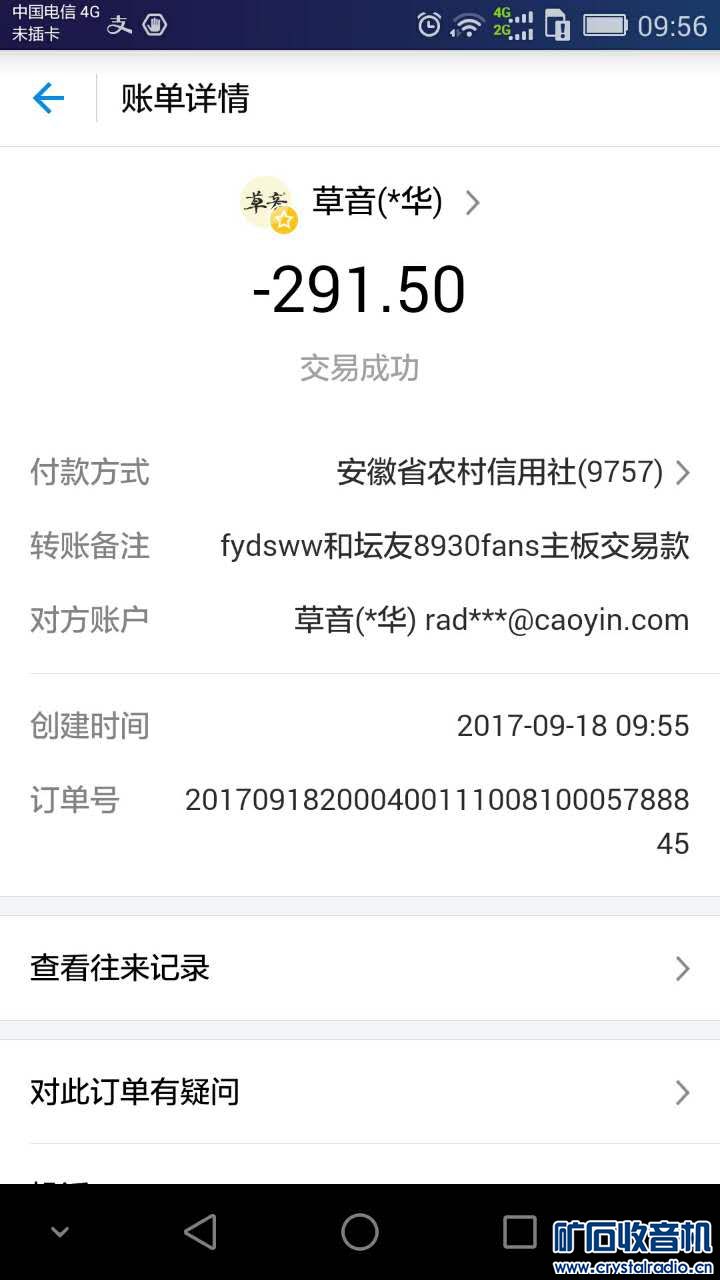Tap the system back triangle button

[200, 1232]
